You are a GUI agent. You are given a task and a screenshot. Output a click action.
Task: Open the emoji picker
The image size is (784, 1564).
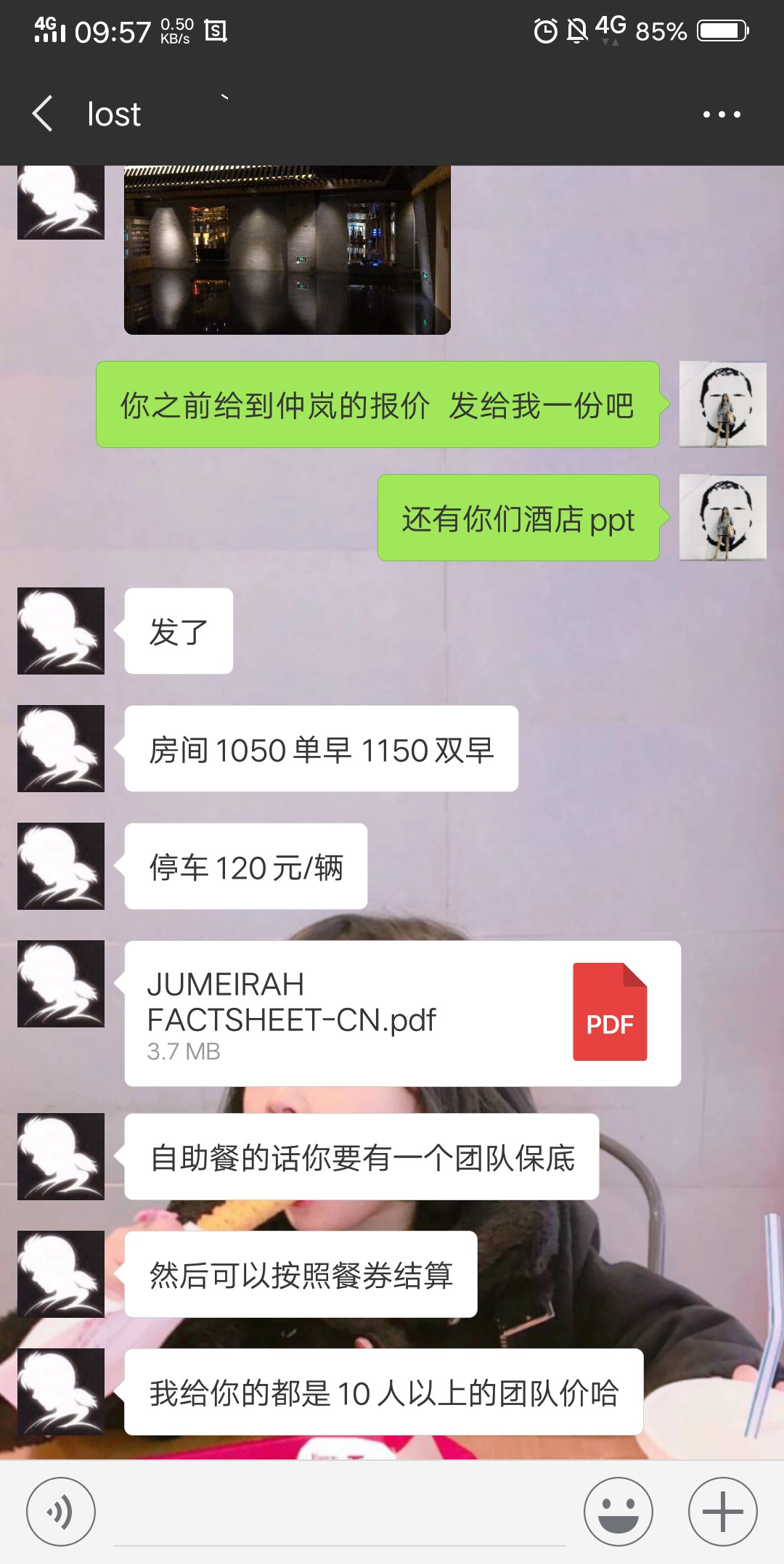(x=618, y=1512)
